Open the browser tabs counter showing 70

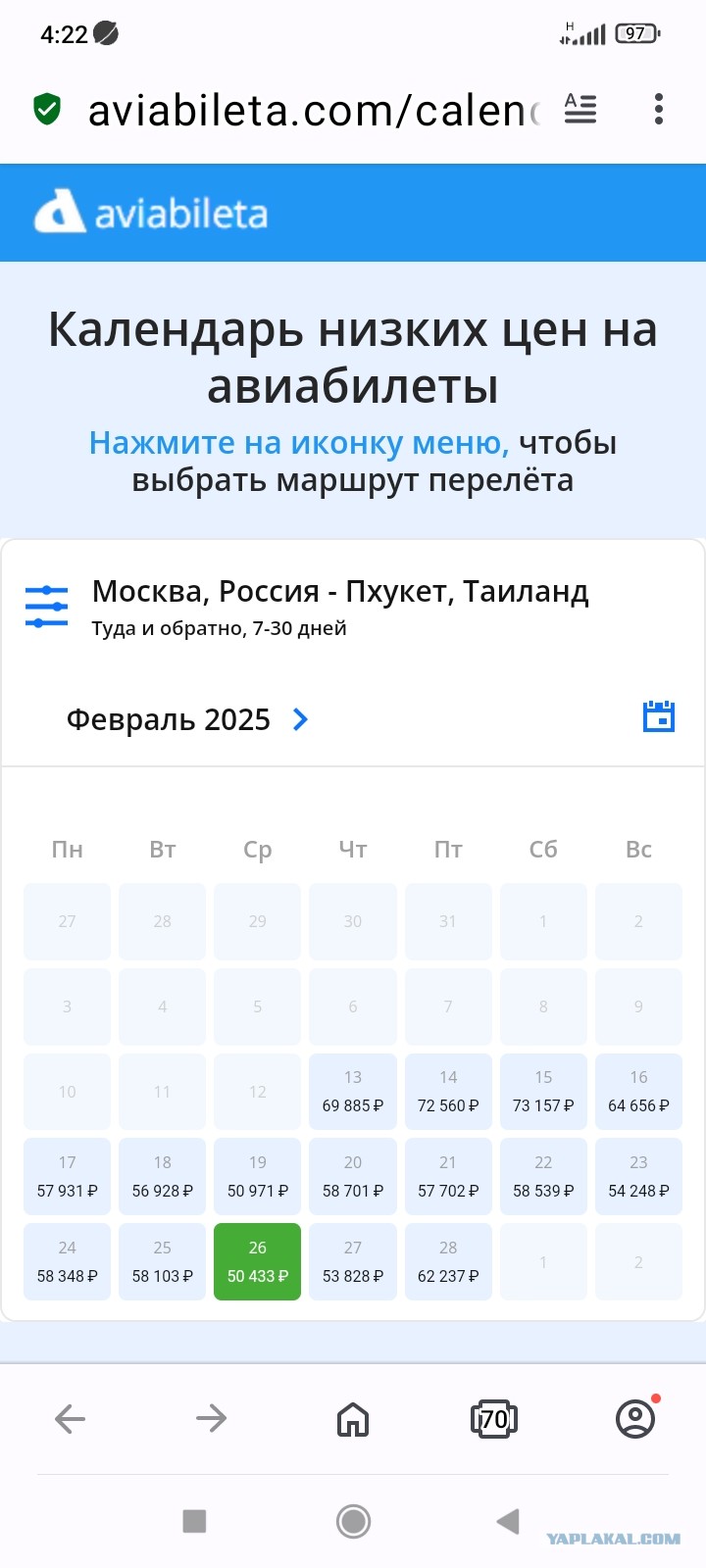[x=494, y=1418]
